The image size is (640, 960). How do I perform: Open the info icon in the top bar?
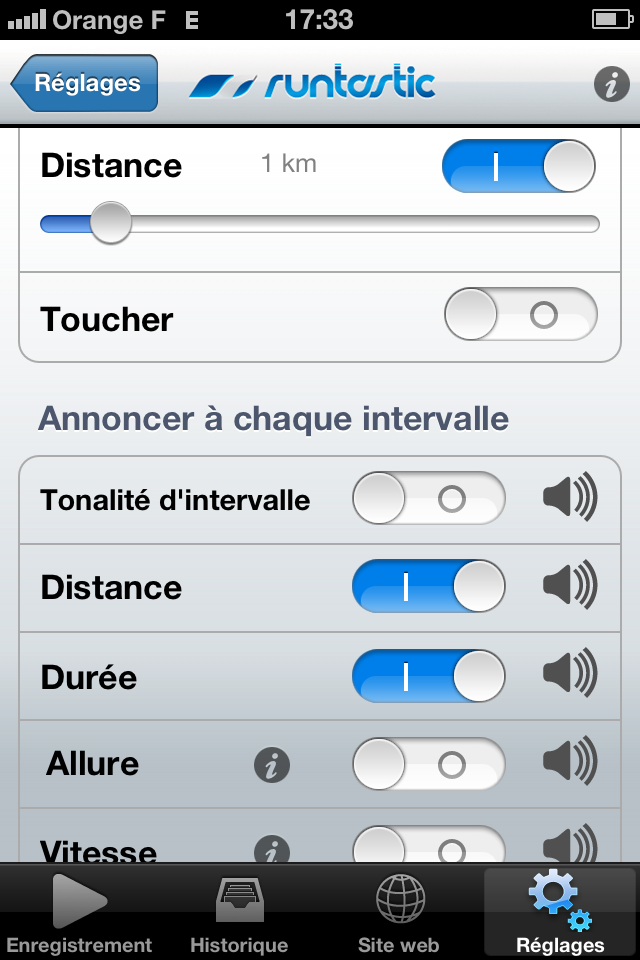pos(611,84)
